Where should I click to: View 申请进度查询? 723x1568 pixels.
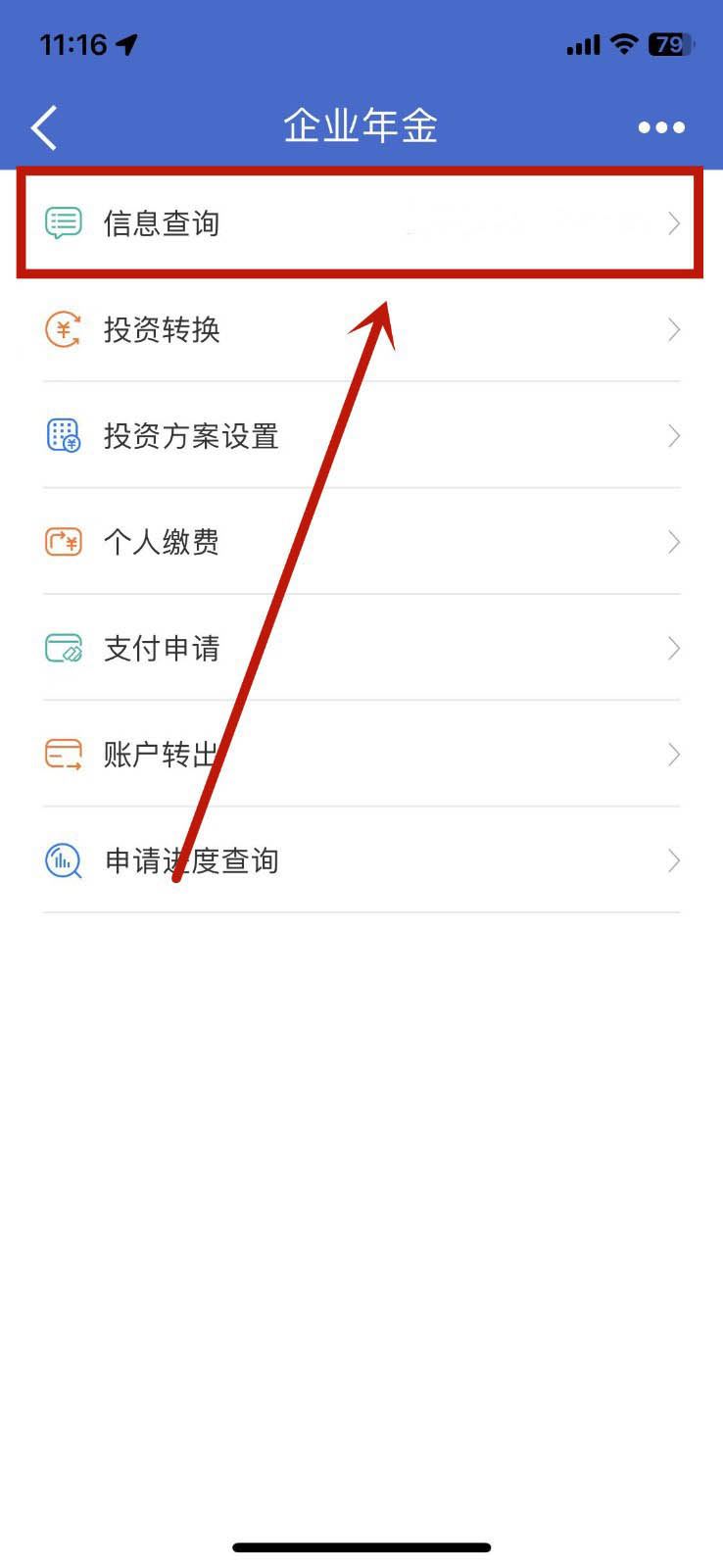361,860
